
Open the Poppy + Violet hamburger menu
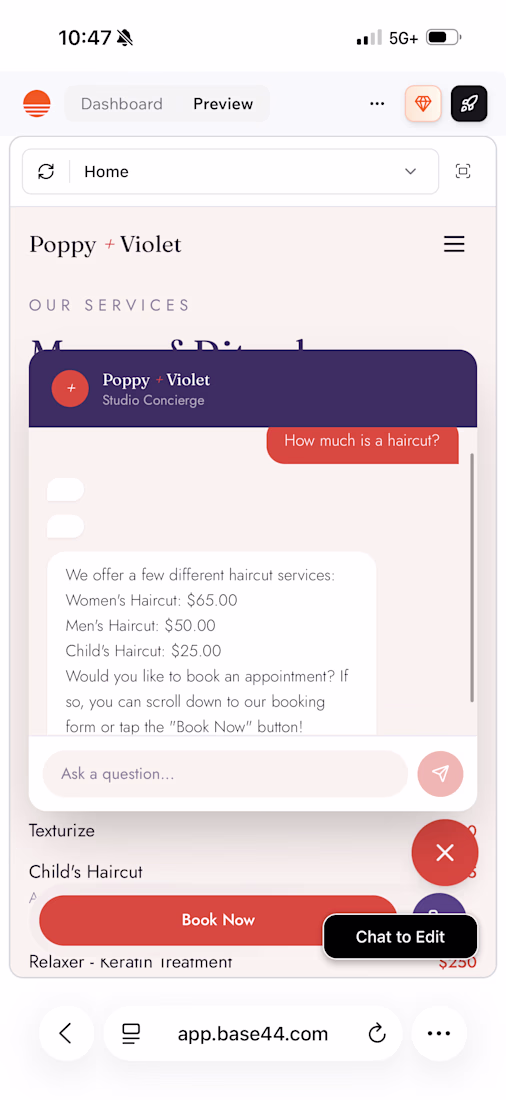(454, 244)
